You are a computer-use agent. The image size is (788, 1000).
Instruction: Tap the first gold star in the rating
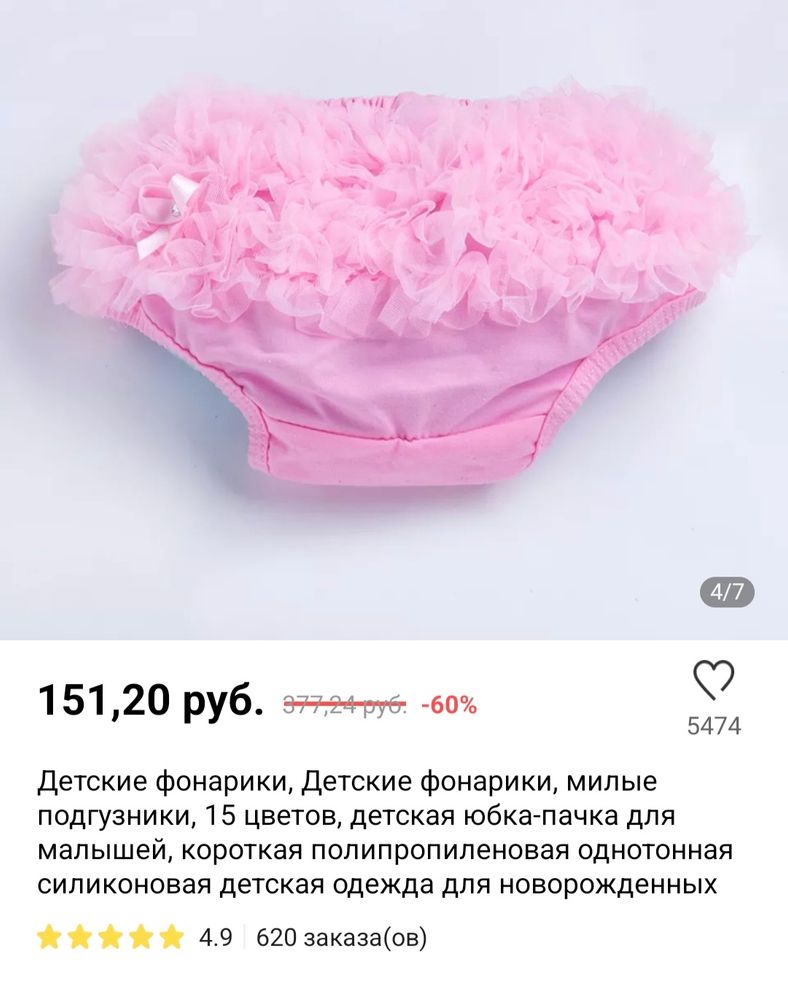tap(50, 938)
